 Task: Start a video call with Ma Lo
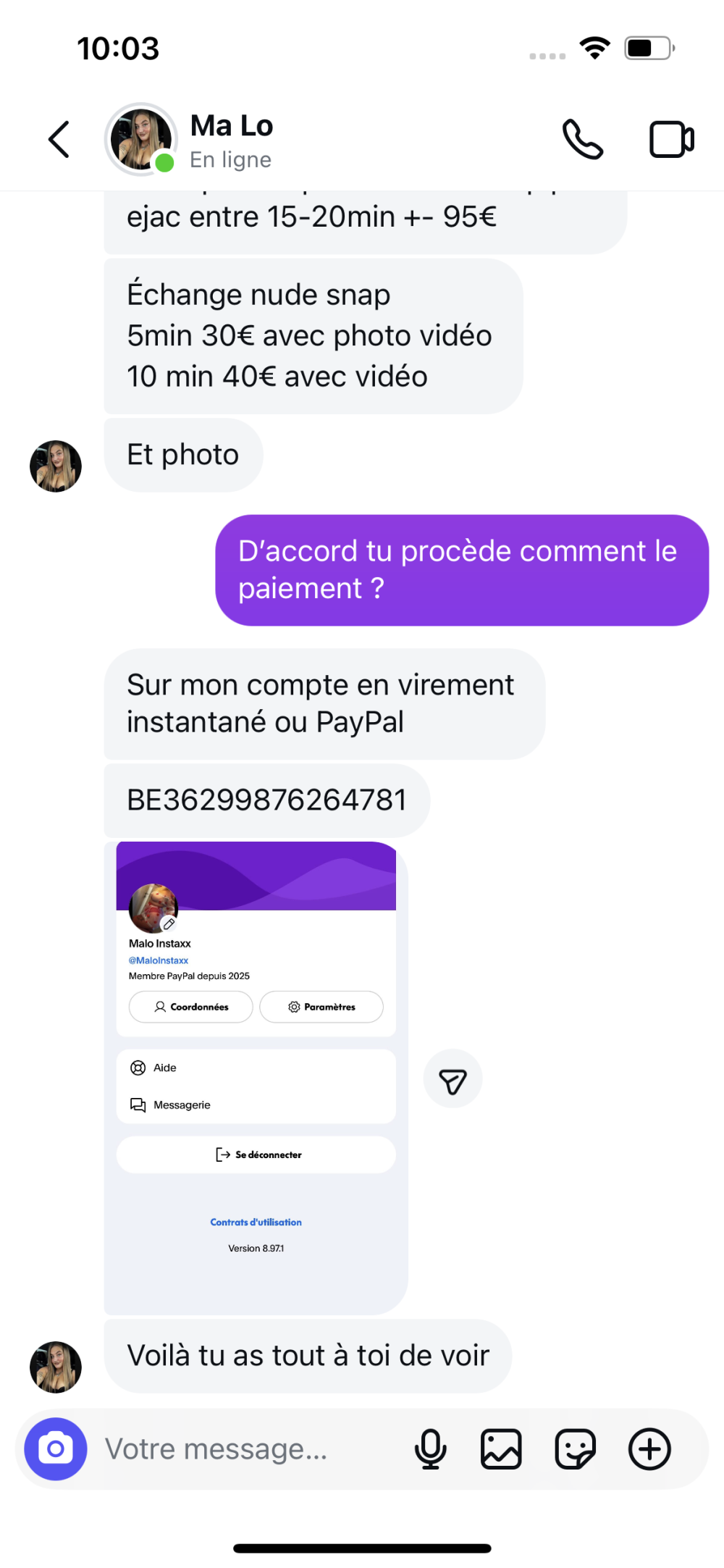coord(671,139)
